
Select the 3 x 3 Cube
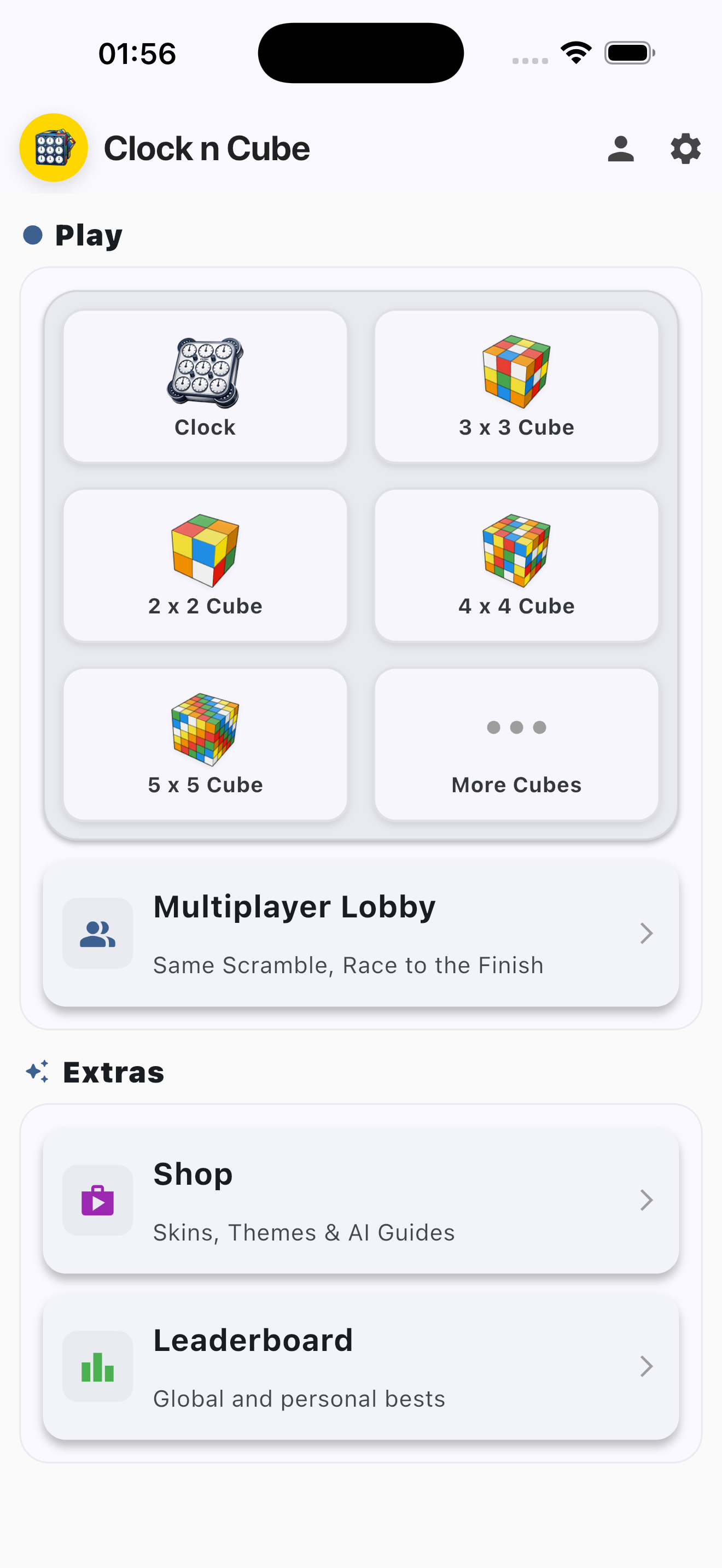516,385
